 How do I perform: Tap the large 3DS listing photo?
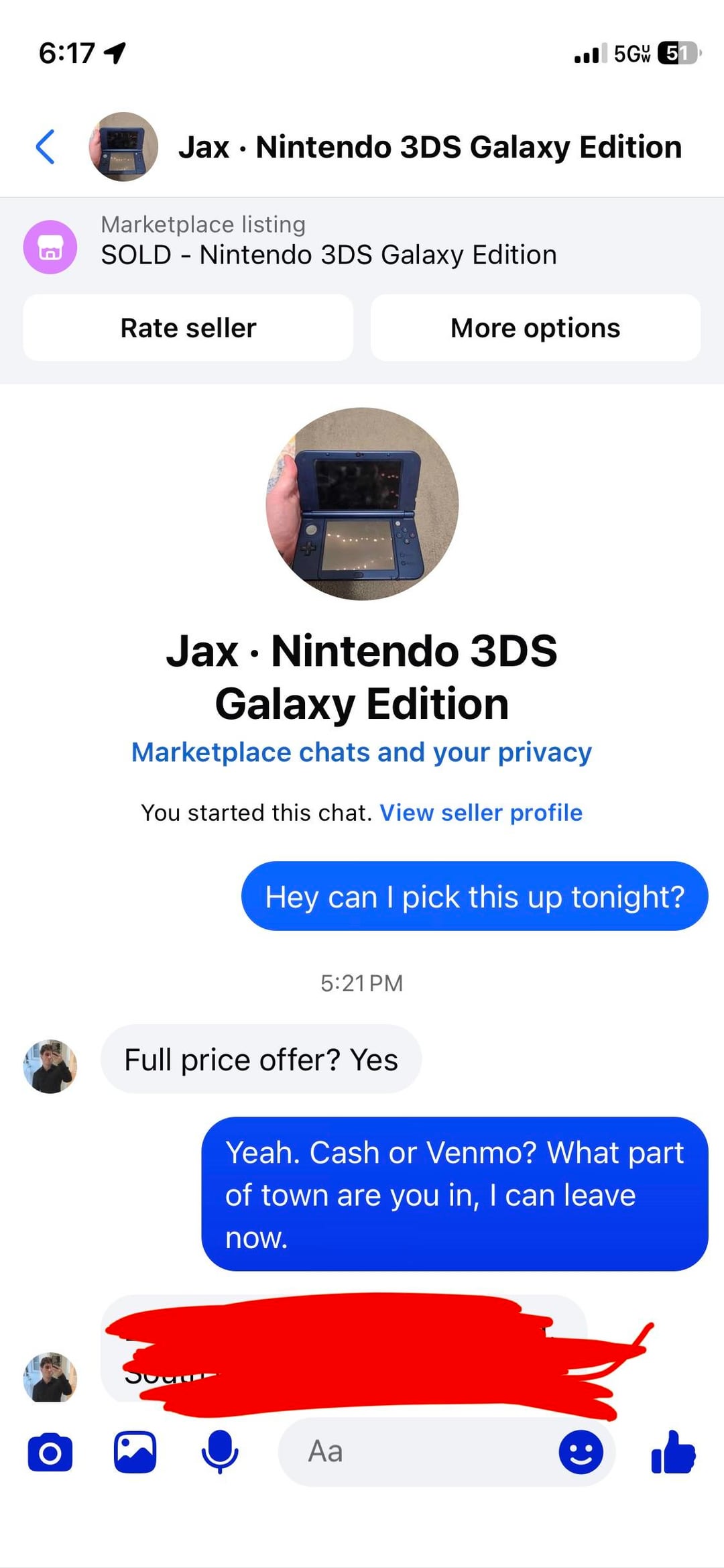pos(362,504)
